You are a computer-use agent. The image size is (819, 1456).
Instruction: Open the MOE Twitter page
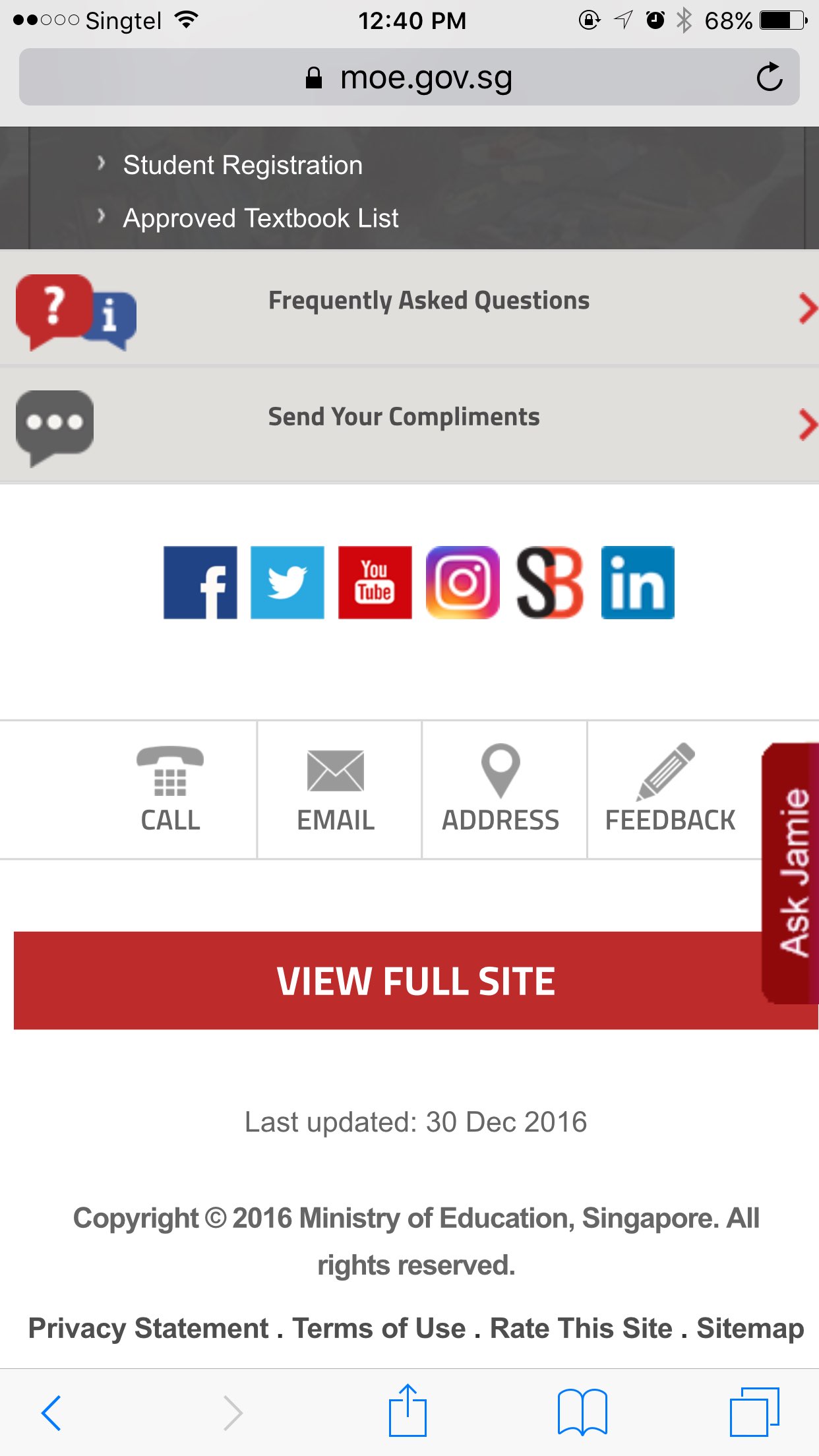pyautogui.click(x=288, y=582)
